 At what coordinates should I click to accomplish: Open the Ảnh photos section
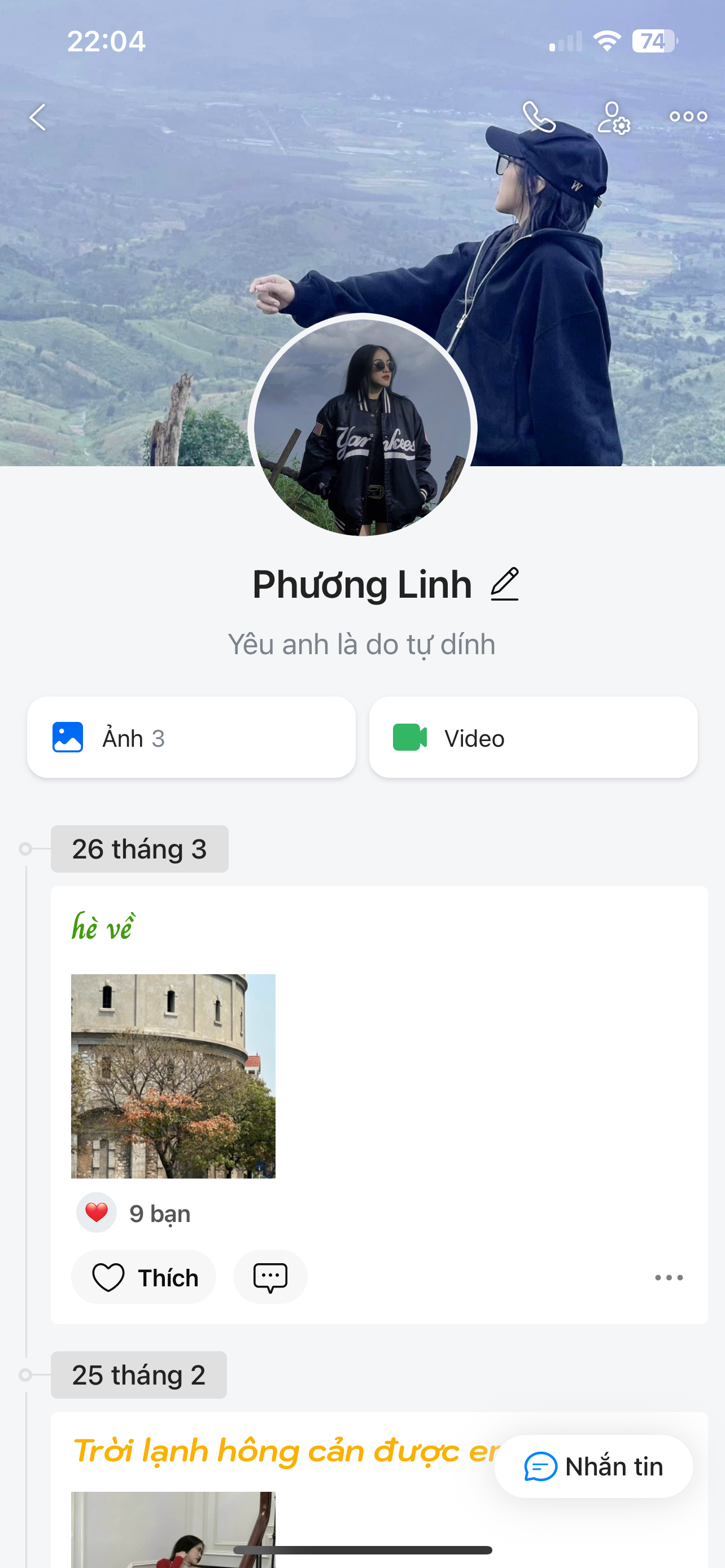coord(191,738)
